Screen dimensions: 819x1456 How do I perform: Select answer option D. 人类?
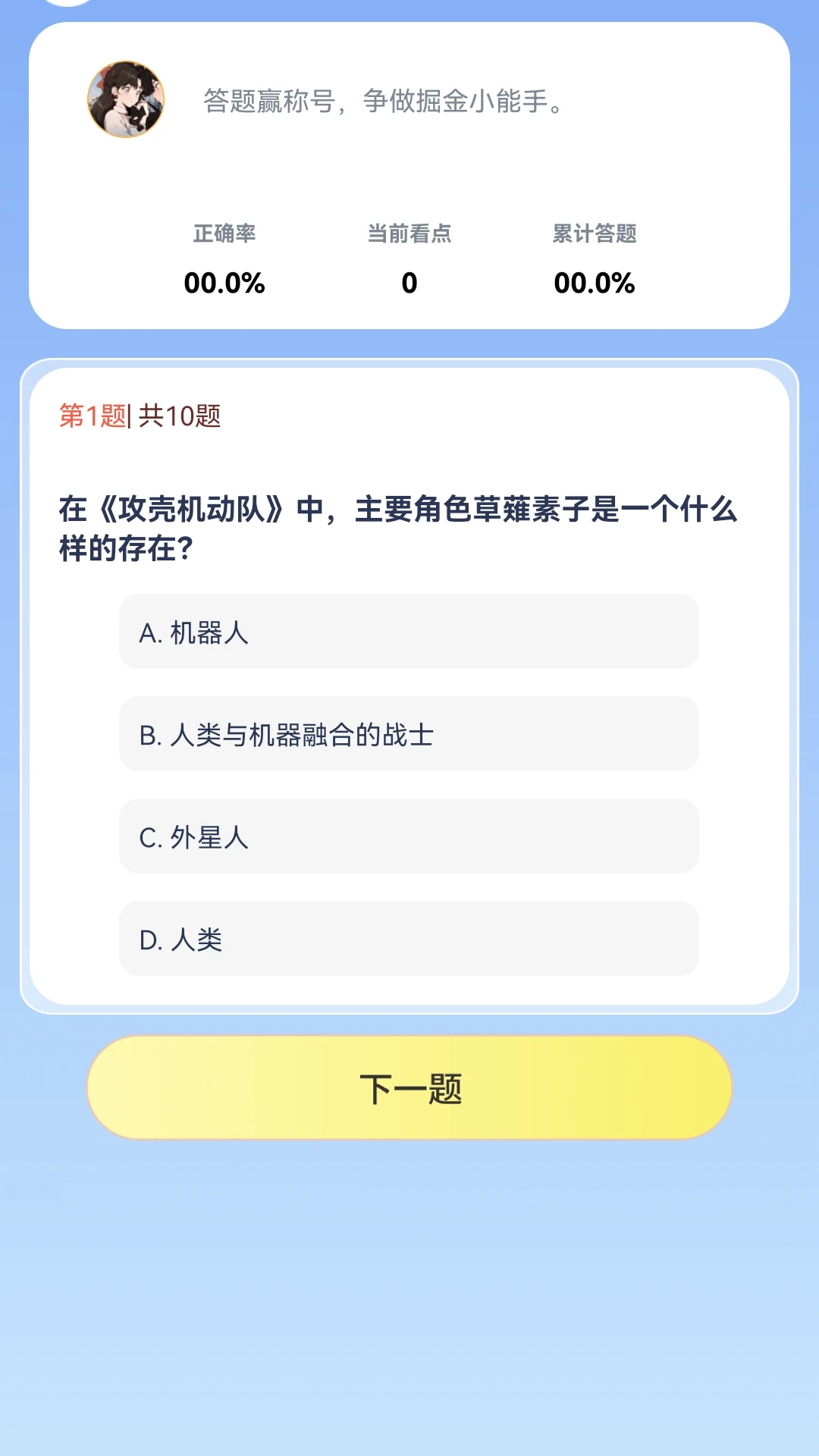pyautogui.click(x=409, y=940)
